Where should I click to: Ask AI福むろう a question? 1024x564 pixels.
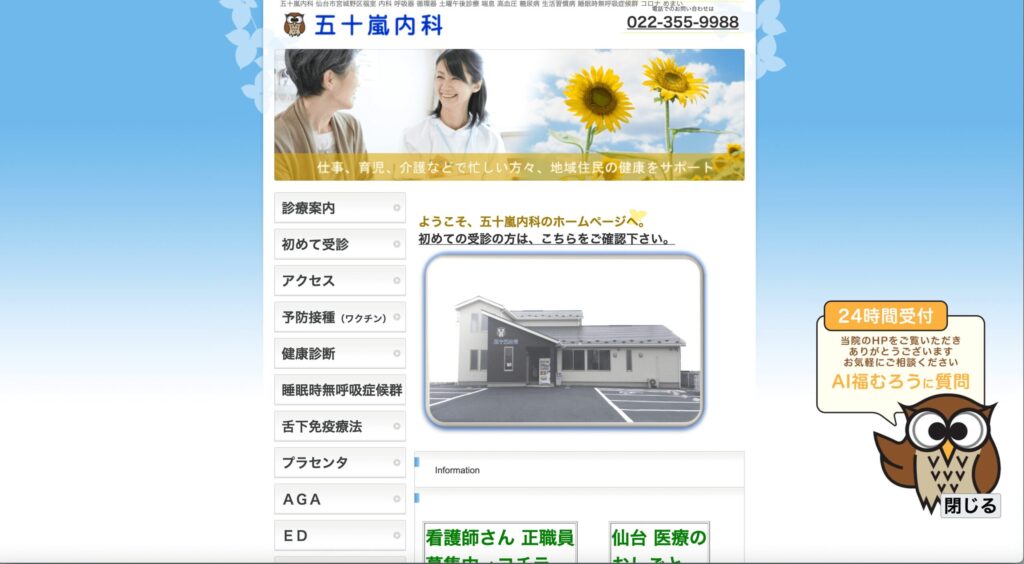point(900,381)
